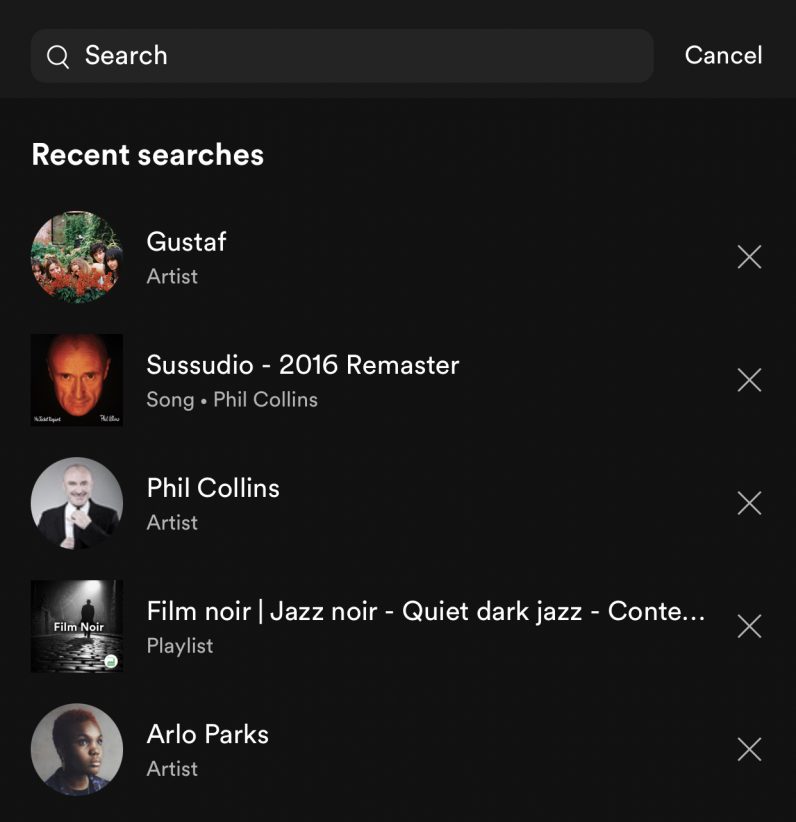
Task: Cancel the search
Action: [x=723, y=56]
